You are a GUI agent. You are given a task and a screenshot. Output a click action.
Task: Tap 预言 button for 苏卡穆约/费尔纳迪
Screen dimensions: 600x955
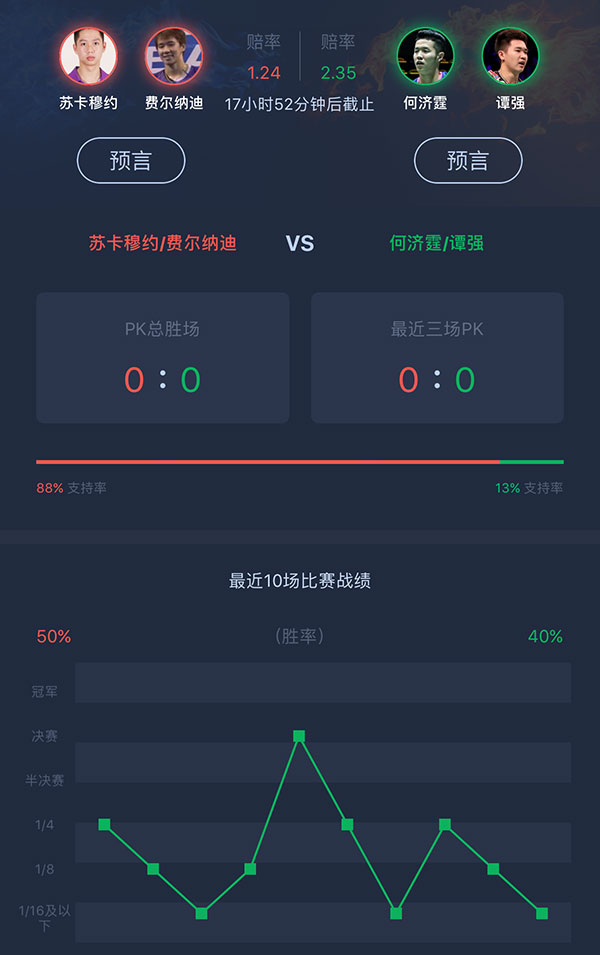click(x=131, y=161)
